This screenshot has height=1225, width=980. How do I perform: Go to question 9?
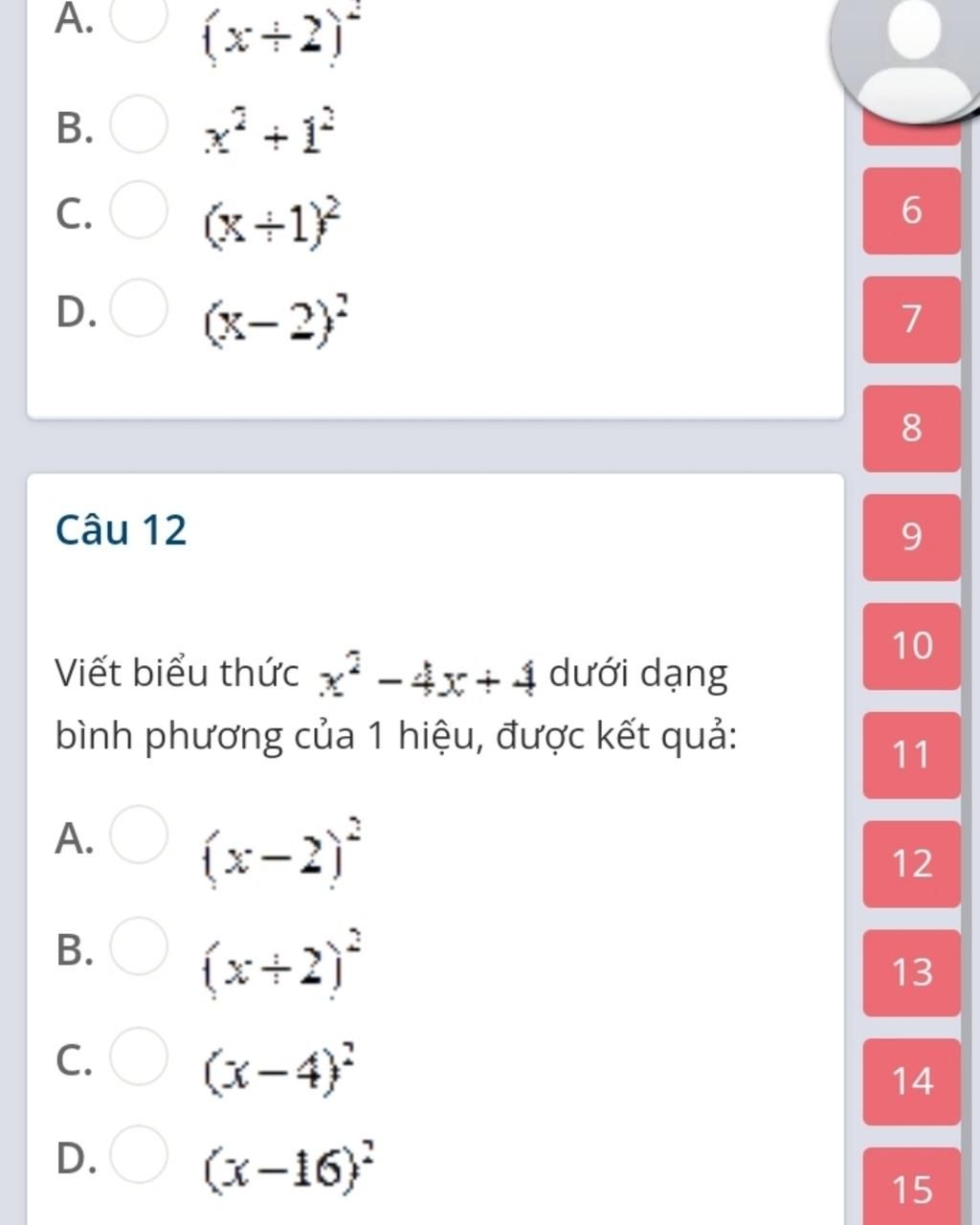click(911, 537)
